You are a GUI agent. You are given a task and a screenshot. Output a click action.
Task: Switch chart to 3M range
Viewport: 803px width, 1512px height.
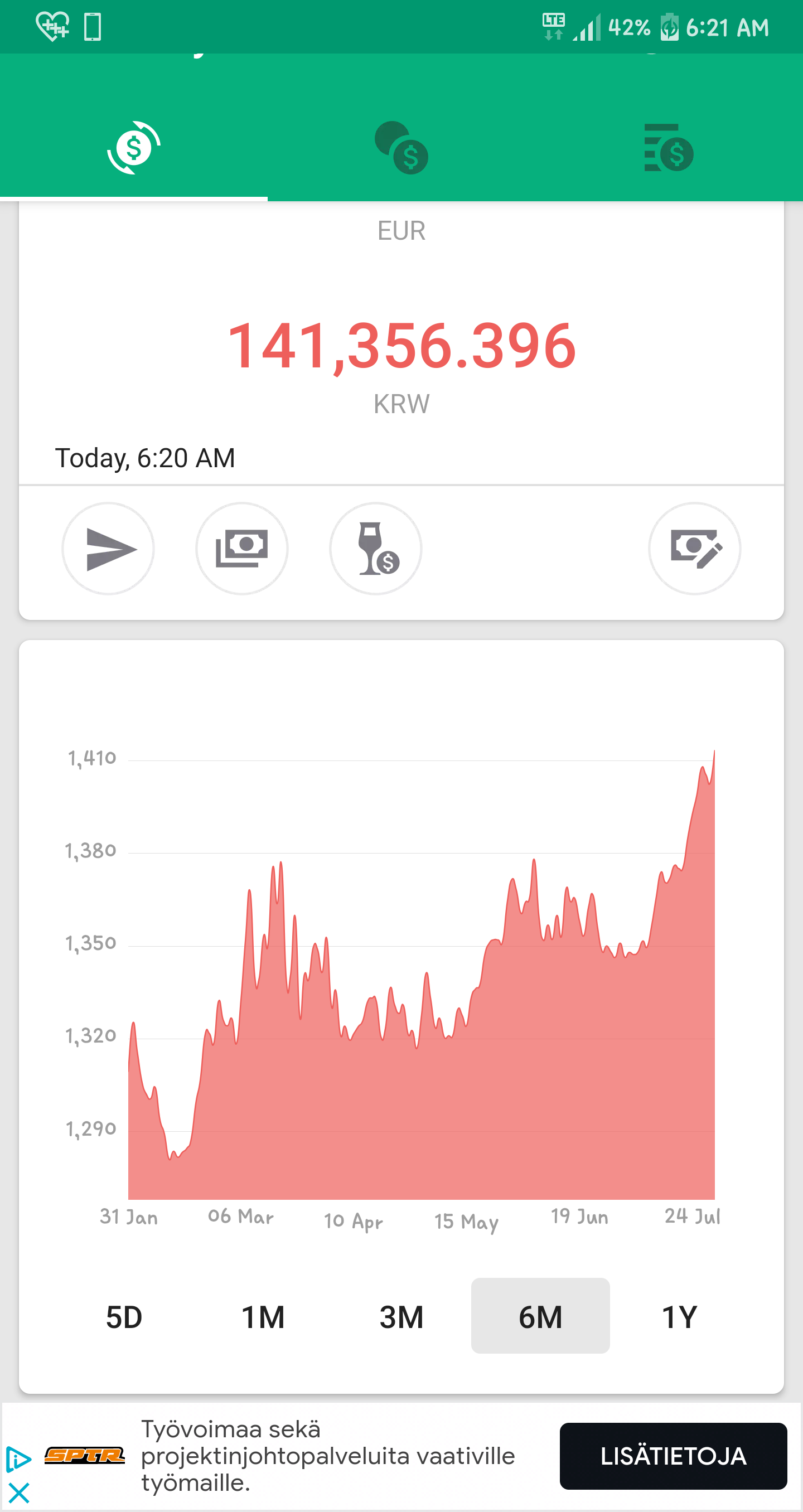(x=401, y=1316)
